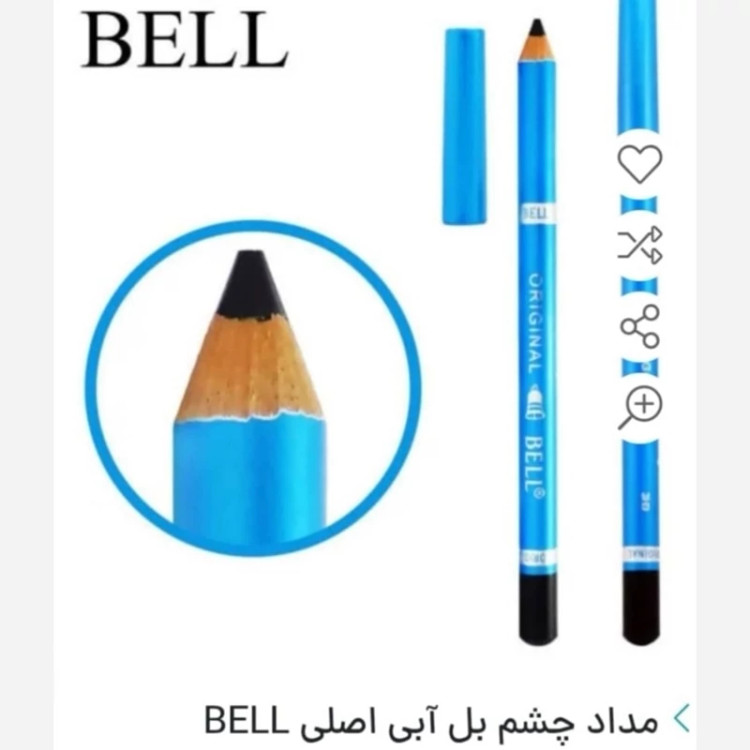Viewport: 750px width, 750px height.
Task: Share this BELL eye pencil product
Action: (640, 326)
